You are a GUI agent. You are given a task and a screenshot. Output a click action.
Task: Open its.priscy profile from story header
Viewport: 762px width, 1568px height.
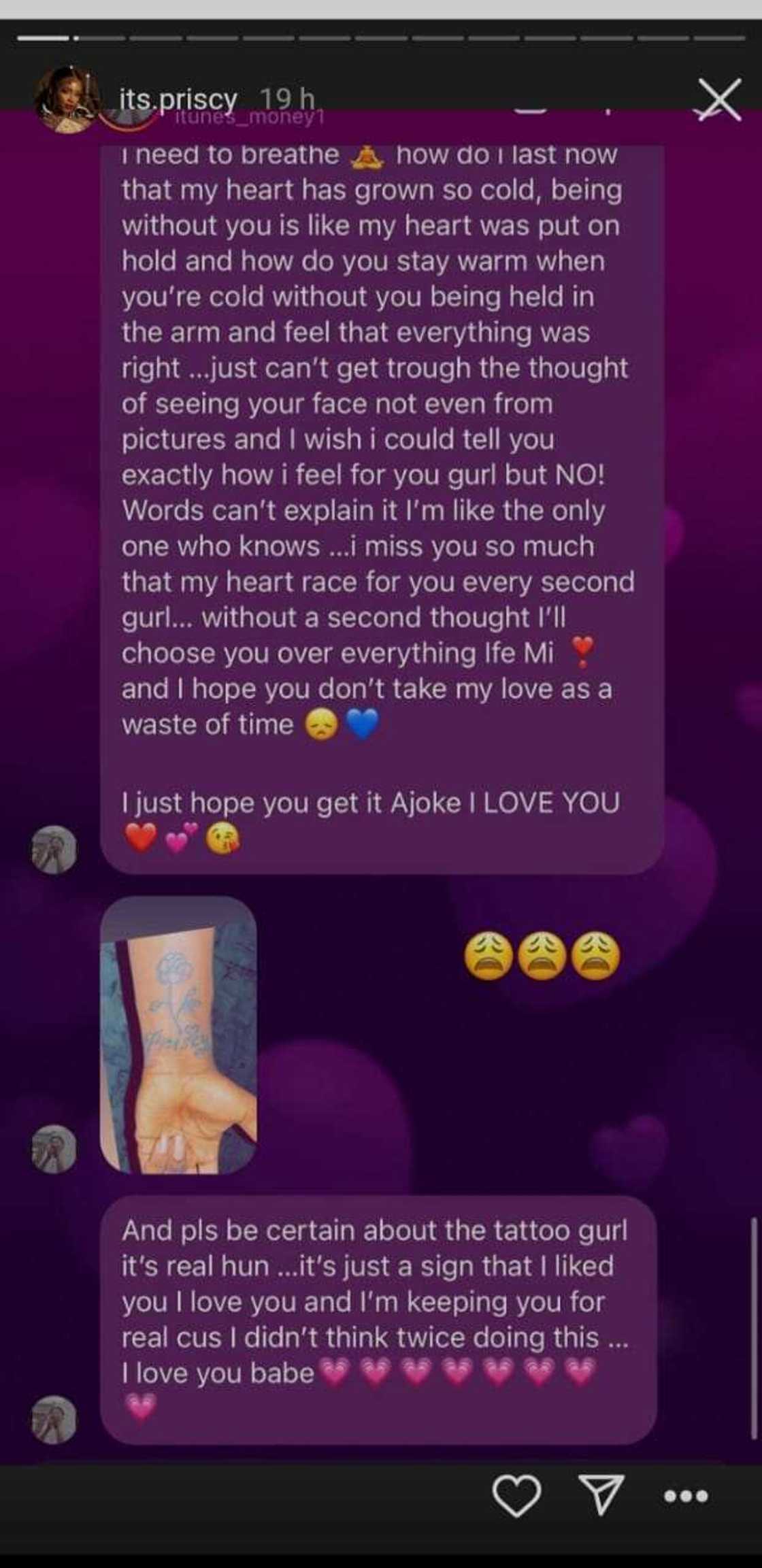178,100
